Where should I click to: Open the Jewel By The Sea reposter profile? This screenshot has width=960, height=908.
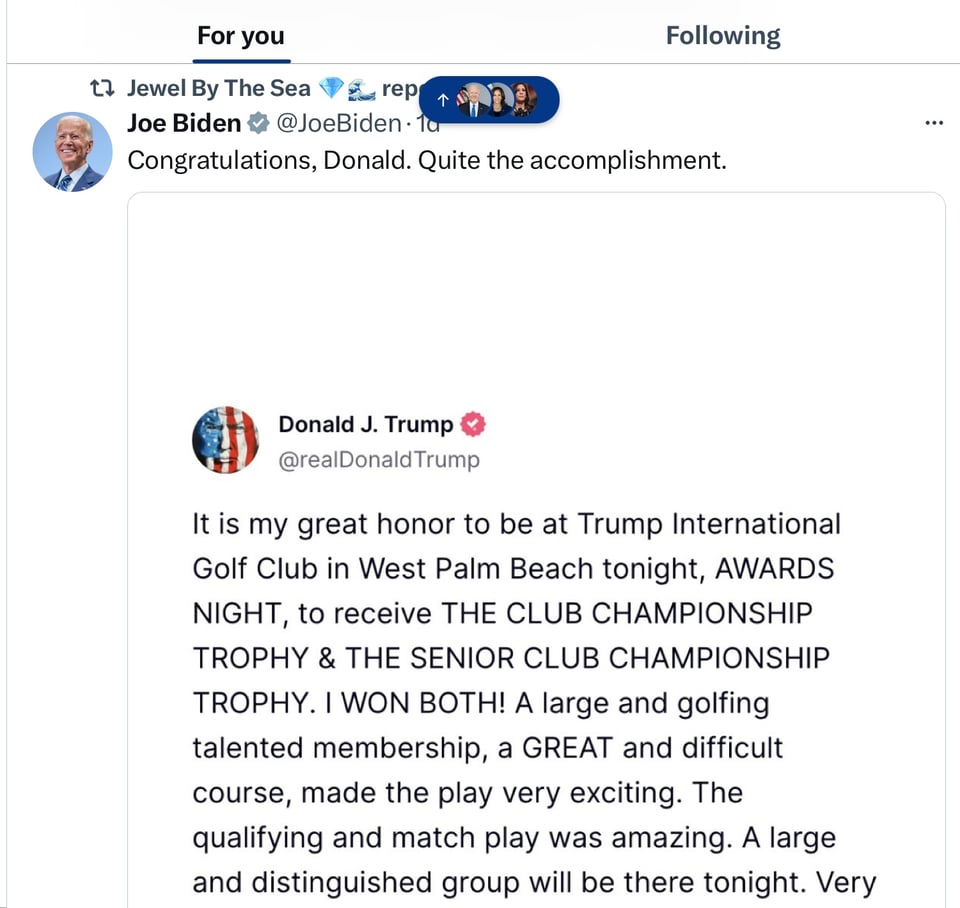[218, 89]
